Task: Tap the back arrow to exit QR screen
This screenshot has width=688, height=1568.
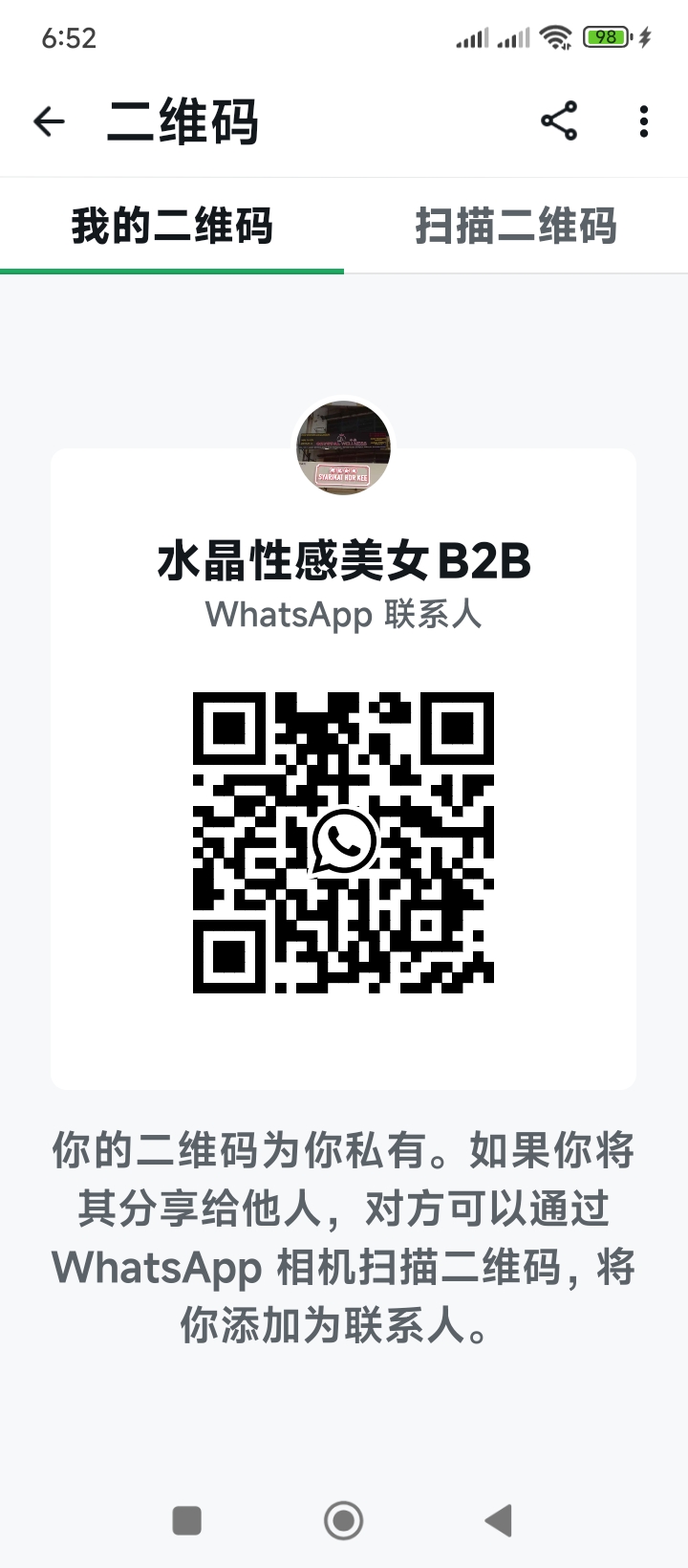Action: pos(48,120)
